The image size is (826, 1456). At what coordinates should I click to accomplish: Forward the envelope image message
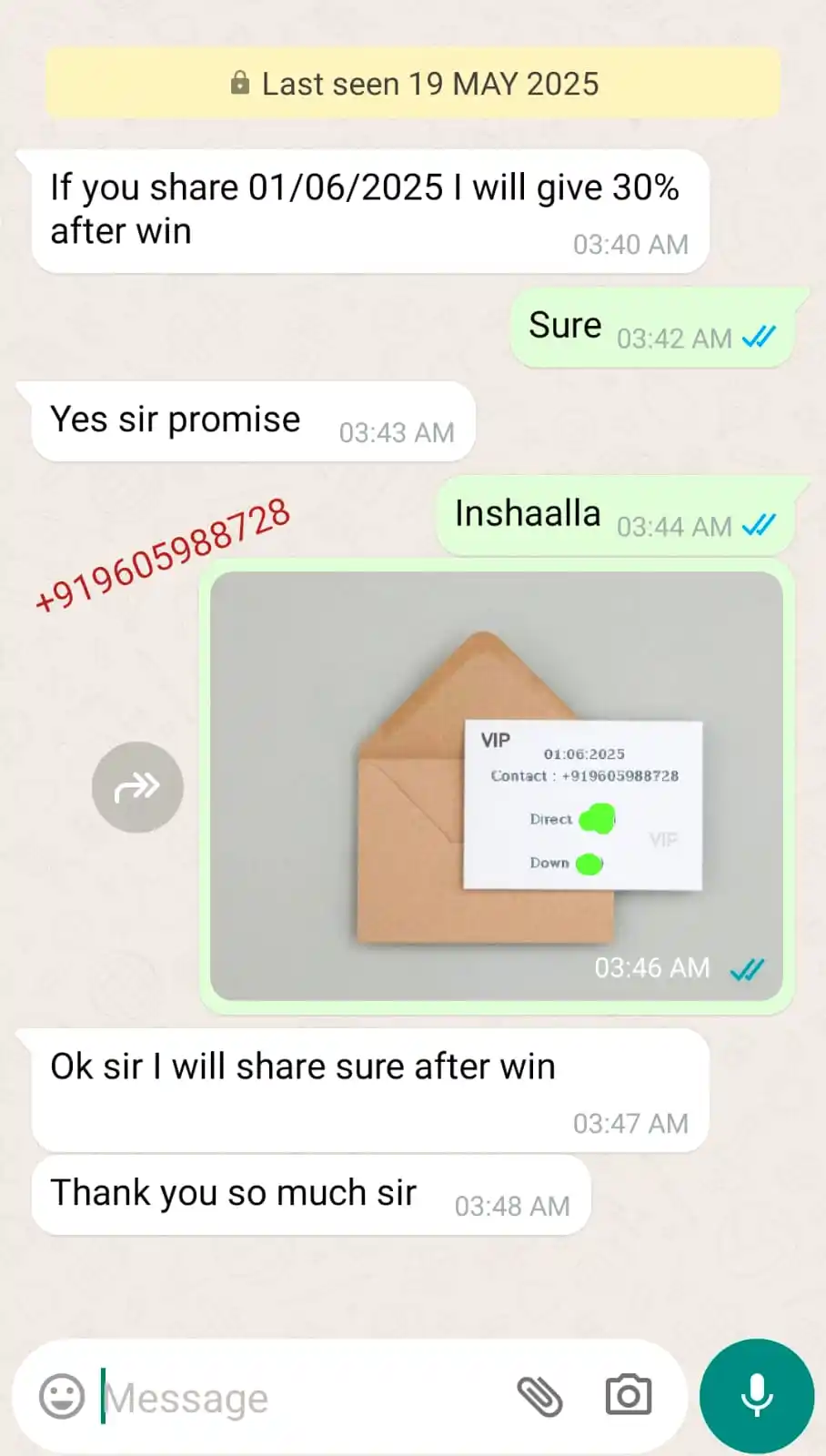(x=137, y=786)
